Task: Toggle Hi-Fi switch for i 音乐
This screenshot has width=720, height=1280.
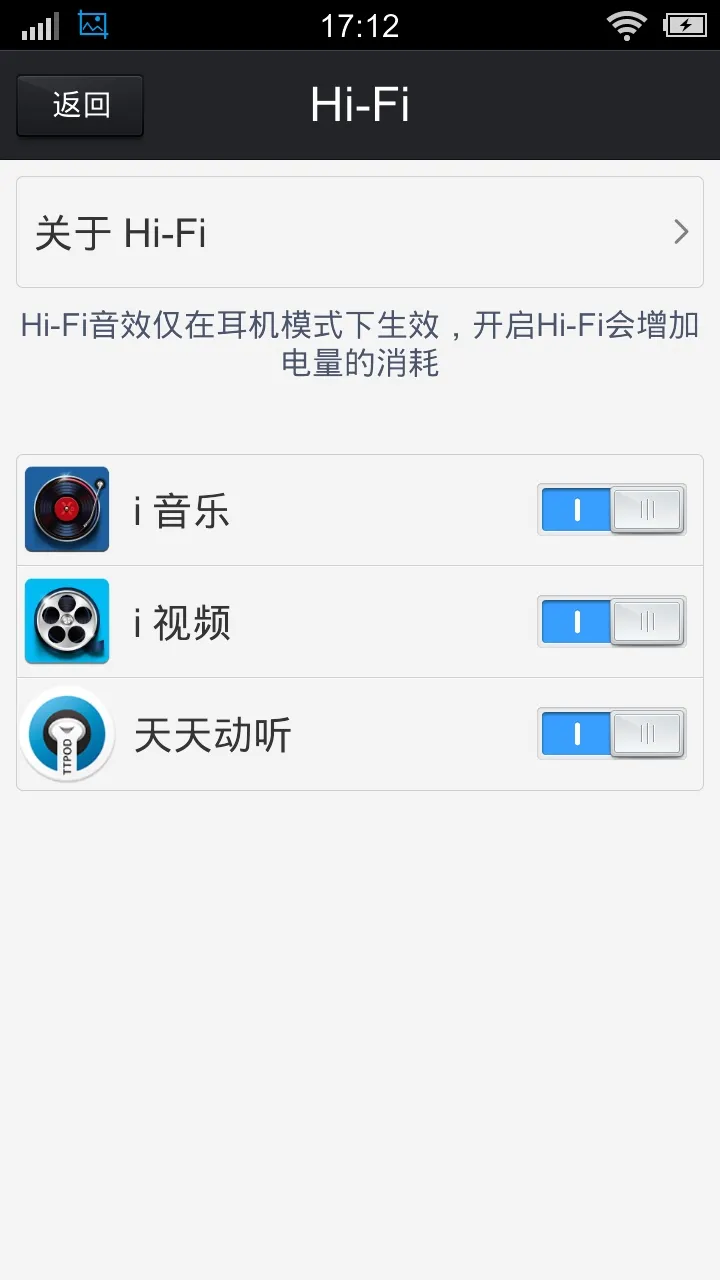Action: 612,509
